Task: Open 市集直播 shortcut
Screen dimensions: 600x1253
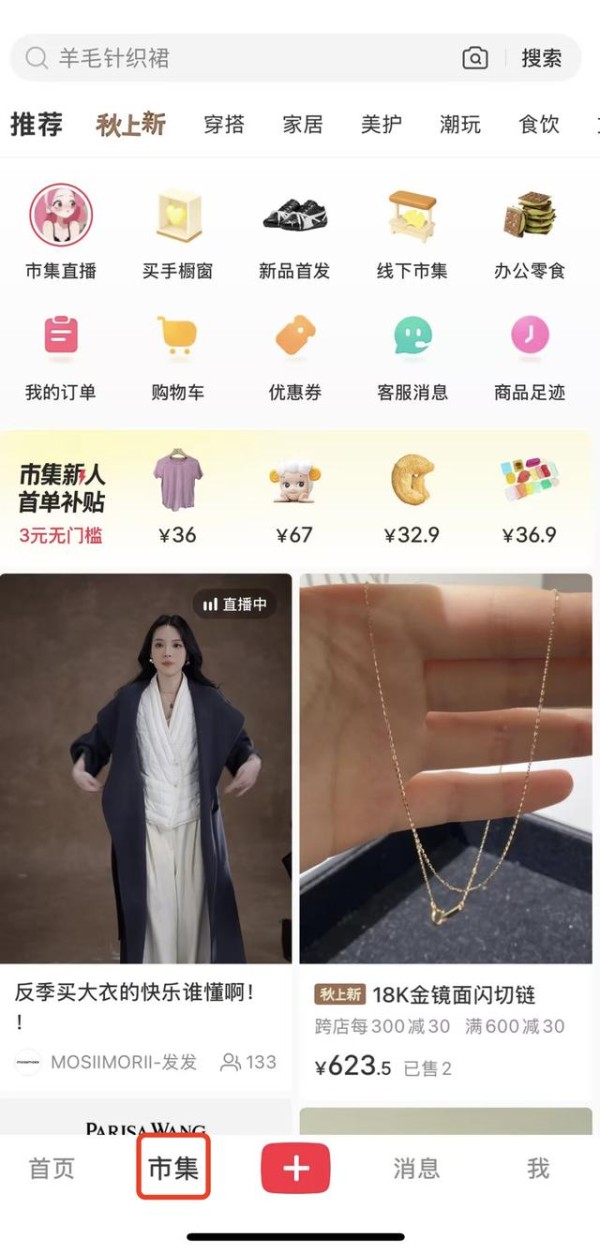Action: [x=61, y=232]
